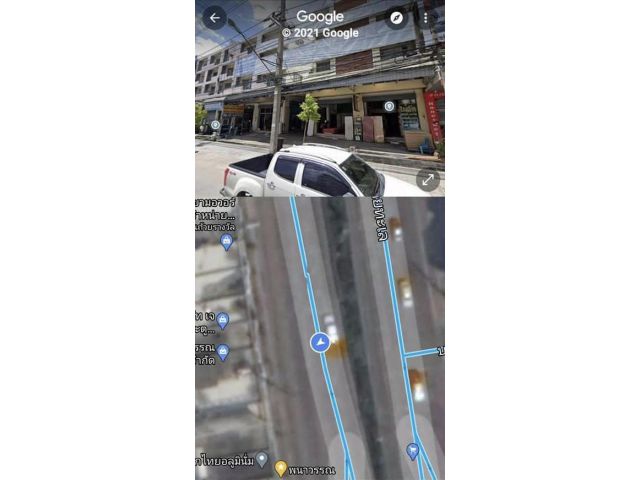Select the yellow พนาวรรณ place pin
The width and height of the screenshot is (640, 480).
[281, 467]
